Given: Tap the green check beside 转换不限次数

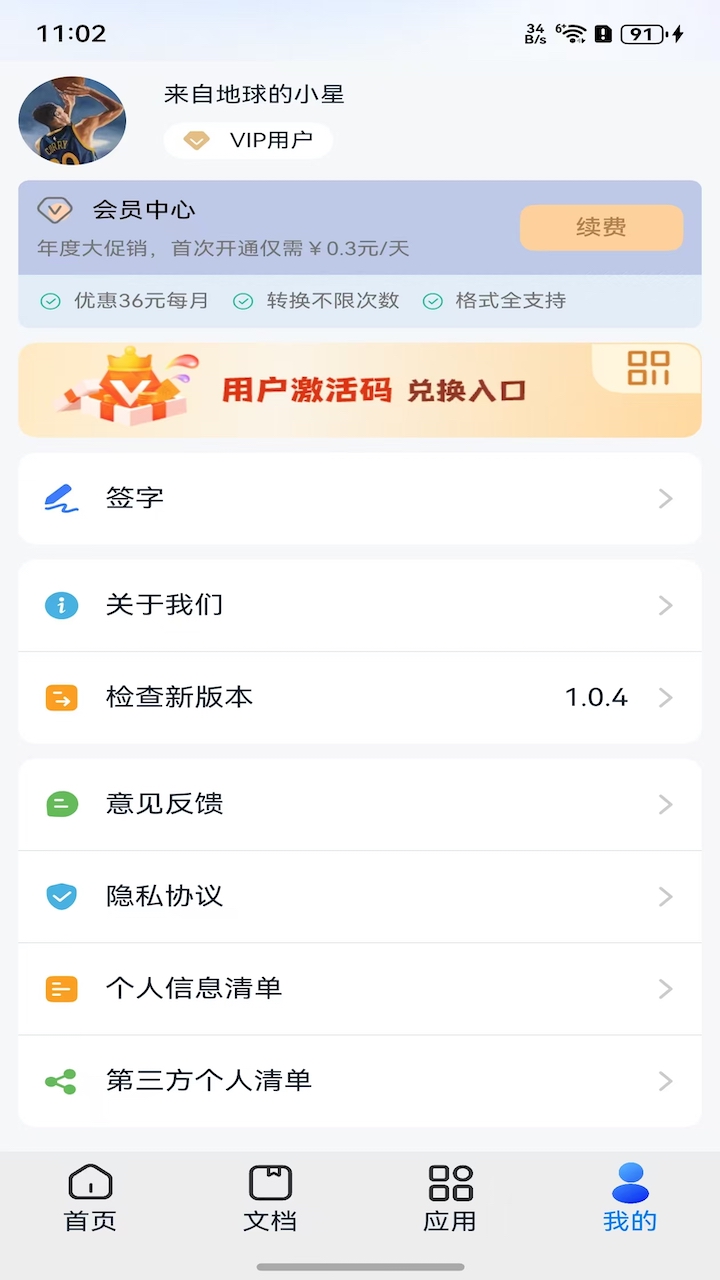Looking at the screenshot, I should [241, 301].
